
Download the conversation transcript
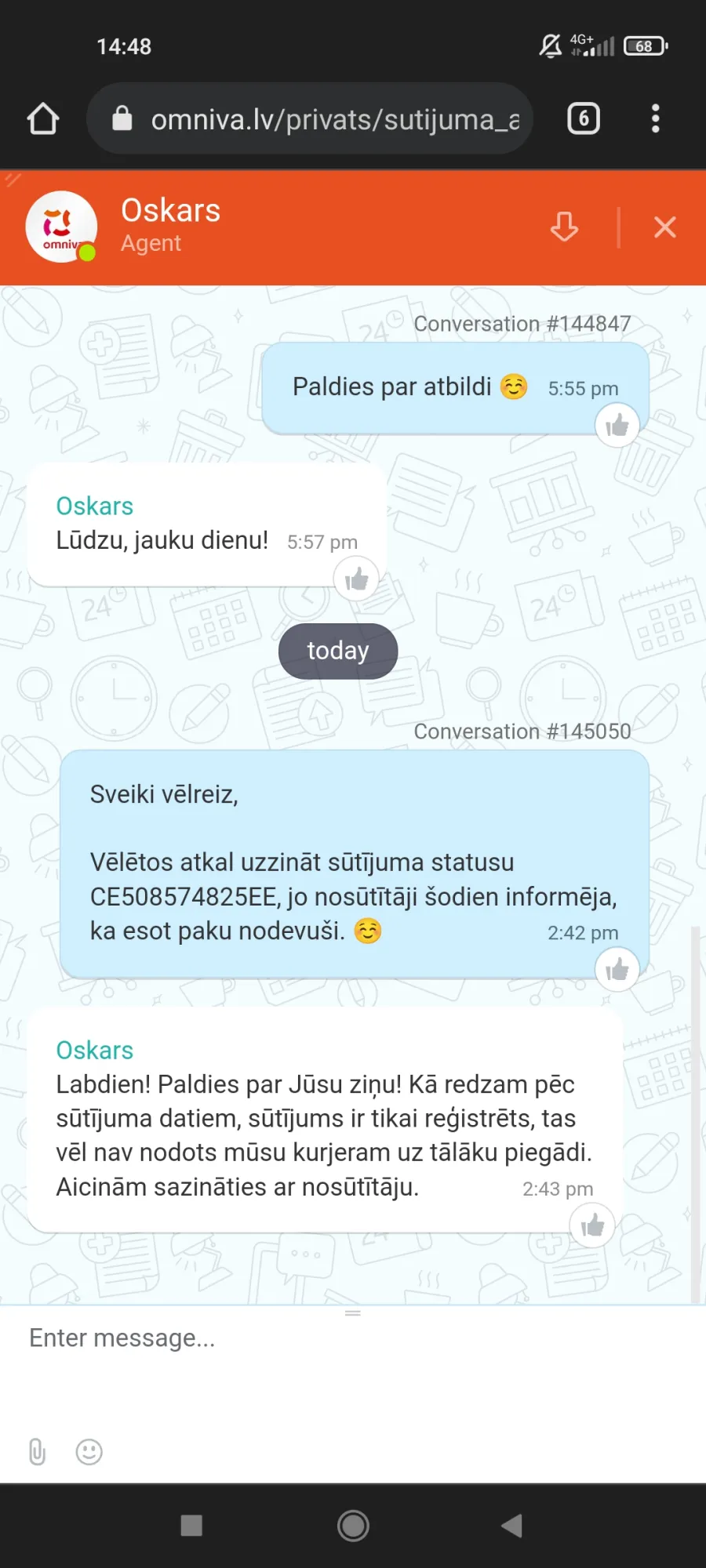coord(564,227)
